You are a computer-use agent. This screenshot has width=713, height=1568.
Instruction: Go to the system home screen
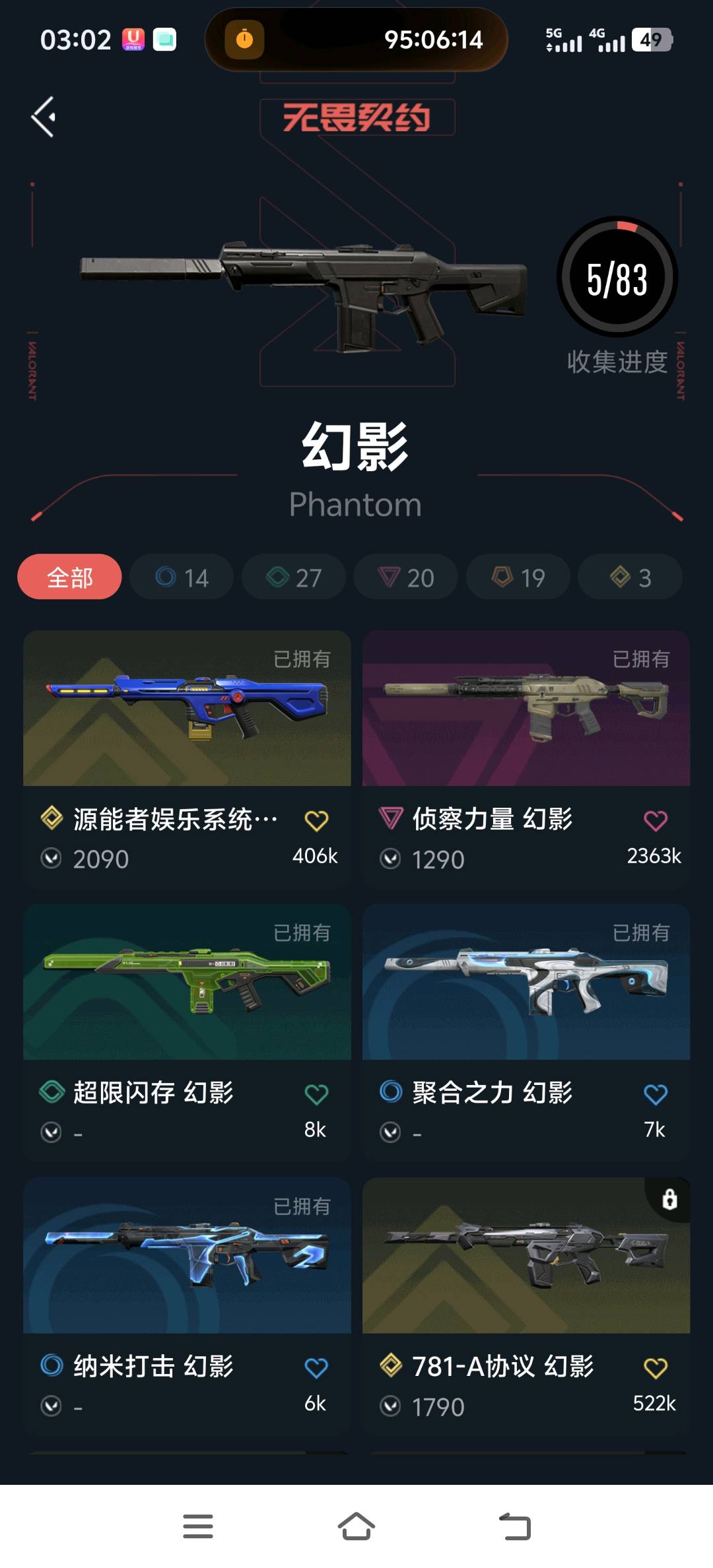[356, 1526]
